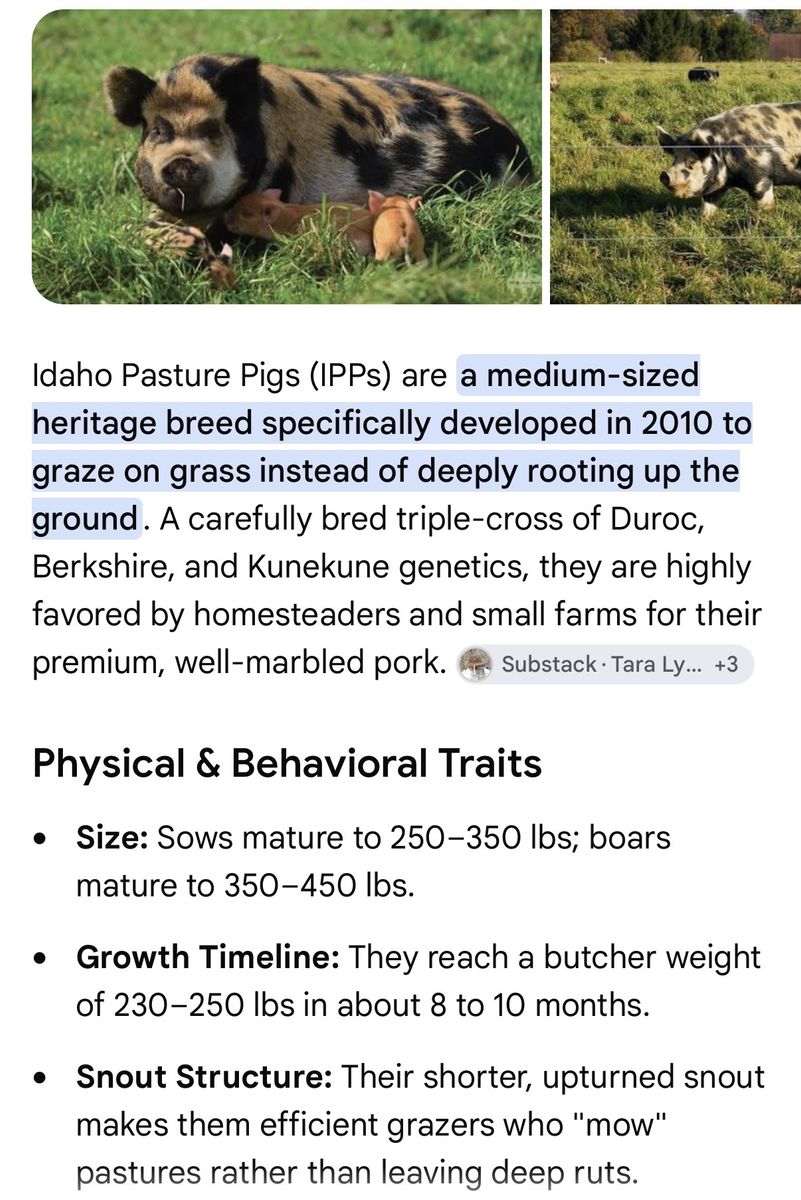The width and height of the screenshot is (801, 1200).
Task: Open the spotted pig in pasture photo
Action: pos(676,157)
